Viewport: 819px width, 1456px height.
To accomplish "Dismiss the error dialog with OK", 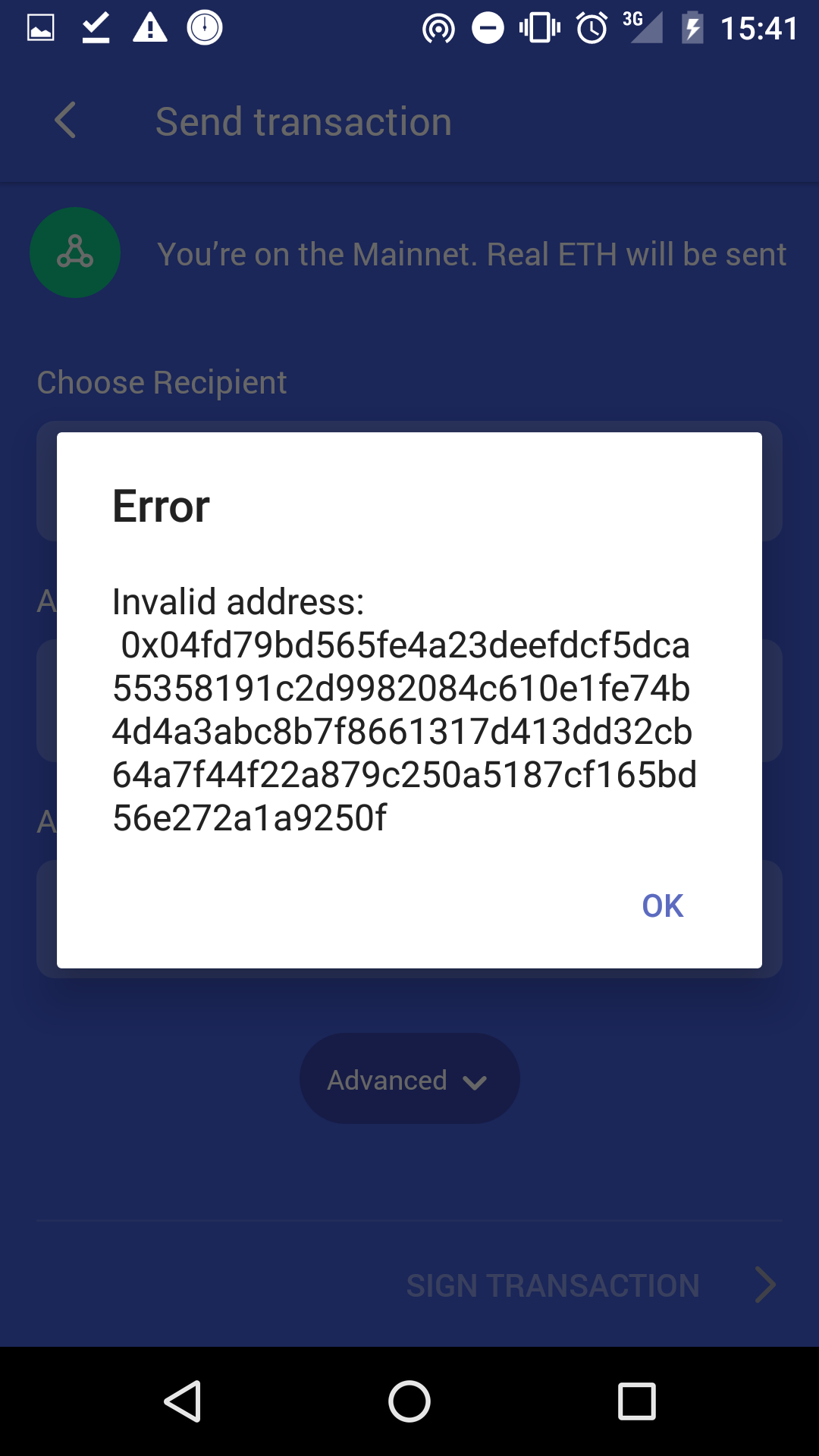I will (662, 905).
